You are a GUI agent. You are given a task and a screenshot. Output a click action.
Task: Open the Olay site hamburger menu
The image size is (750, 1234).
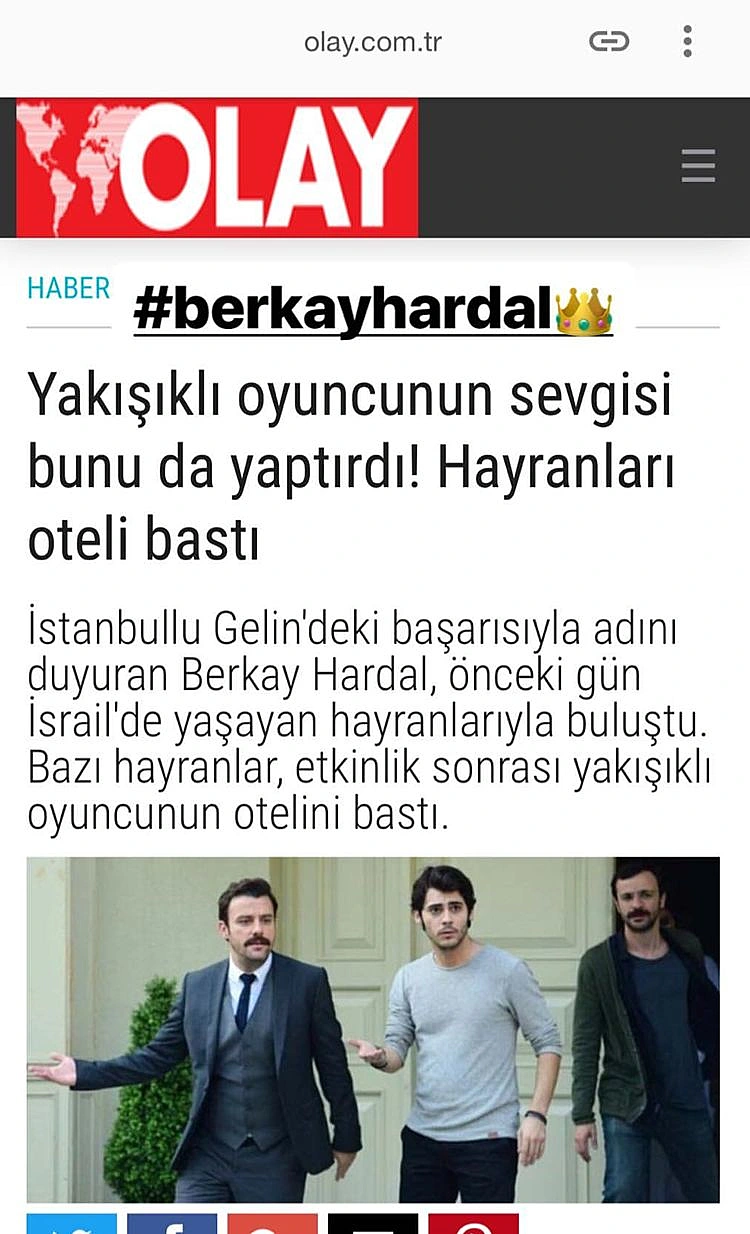698,166
